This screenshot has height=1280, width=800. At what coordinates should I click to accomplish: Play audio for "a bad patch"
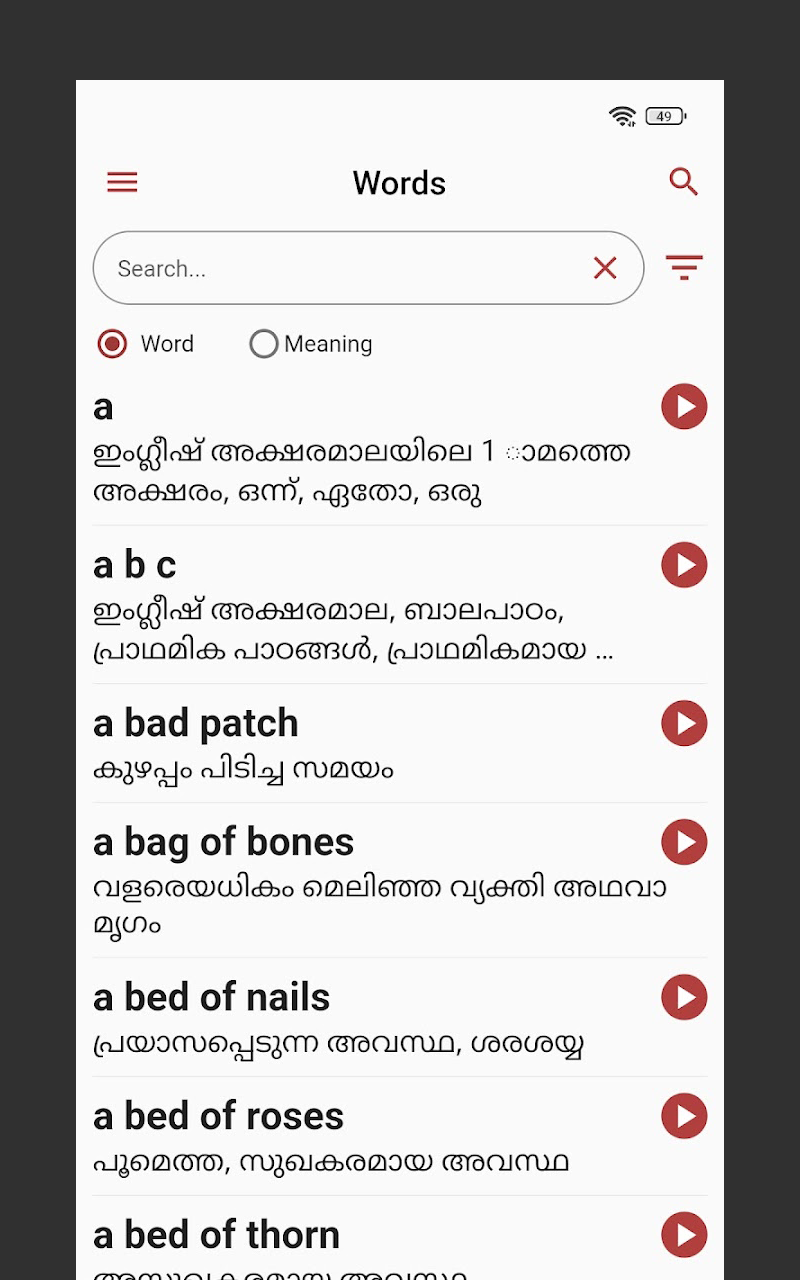[684, 723]
